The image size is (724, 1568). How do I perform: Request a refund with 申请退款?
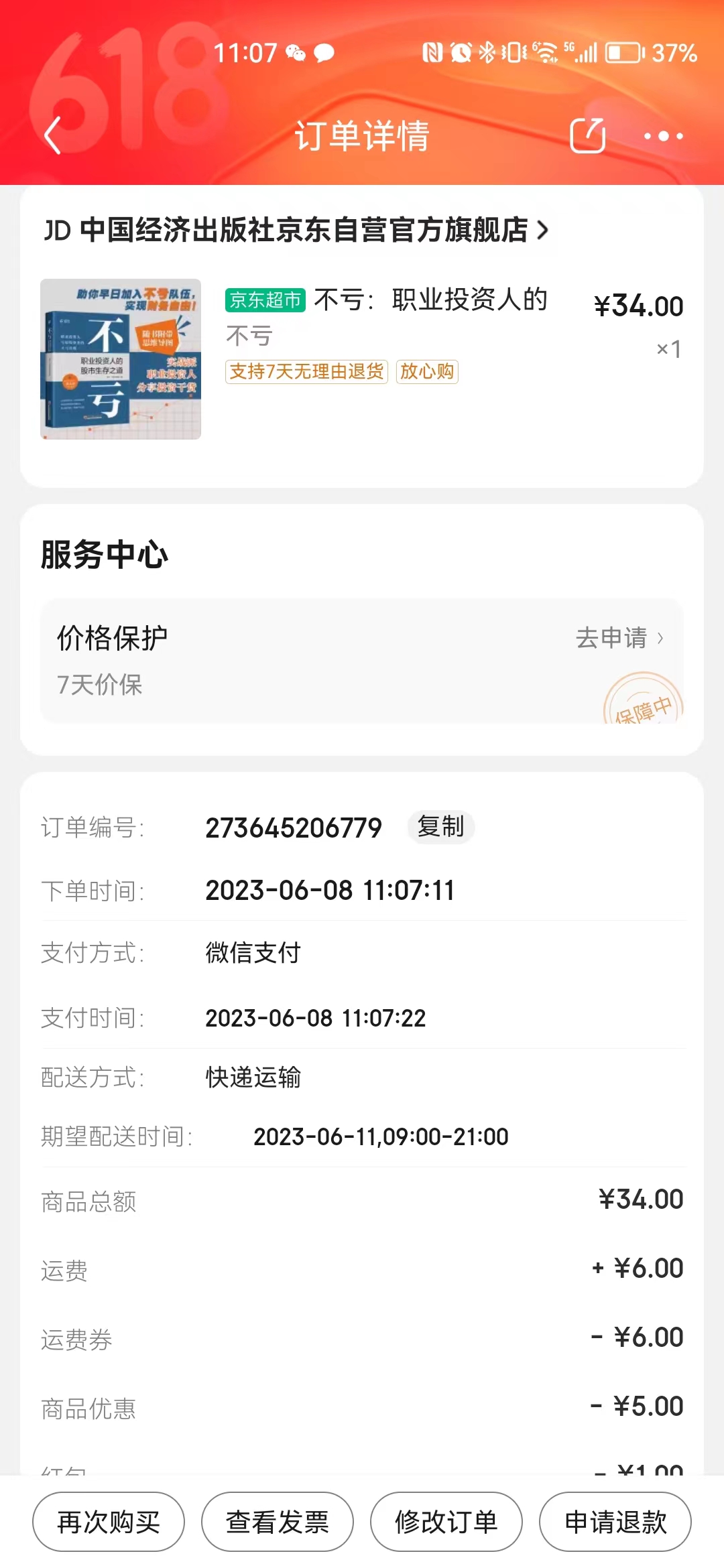[615, 1522]
